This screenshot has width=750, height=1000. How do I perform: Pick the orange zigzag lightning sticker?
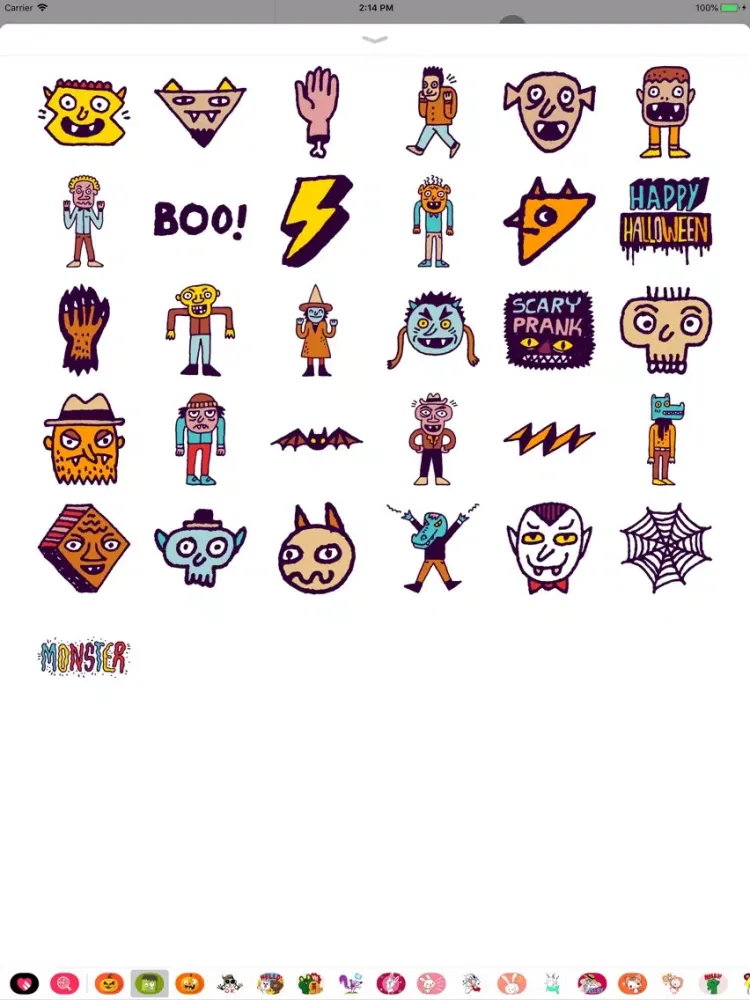pyautogui.click(x=548, y=439)
